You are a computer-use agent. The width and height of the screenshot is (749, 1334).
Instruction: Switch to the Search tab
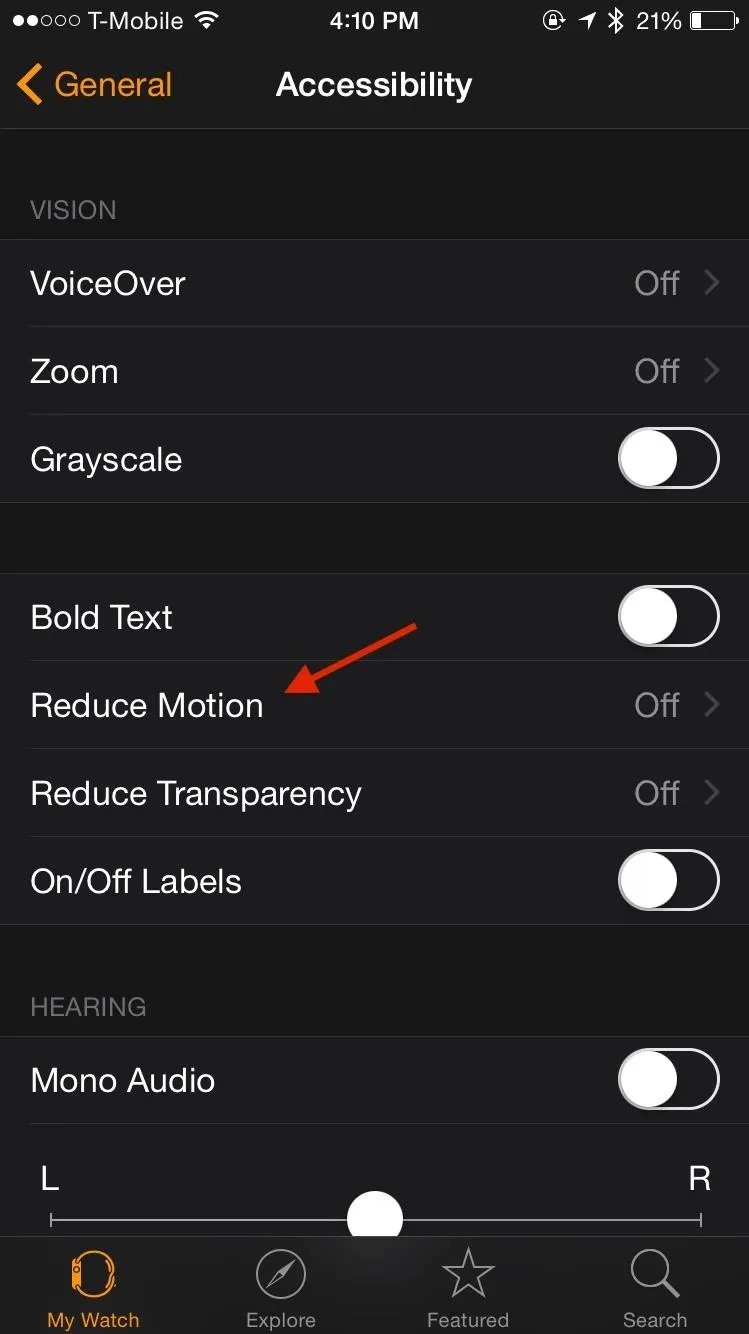[x=655, y=1288]
